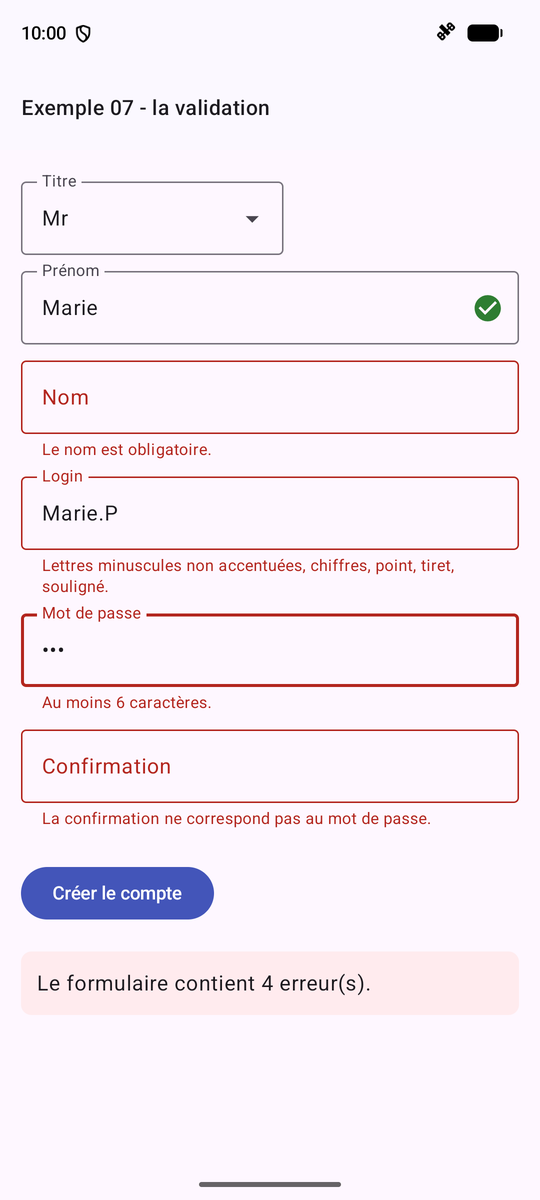
Task: Focus the empty Nom field
Action: (270, 397)
